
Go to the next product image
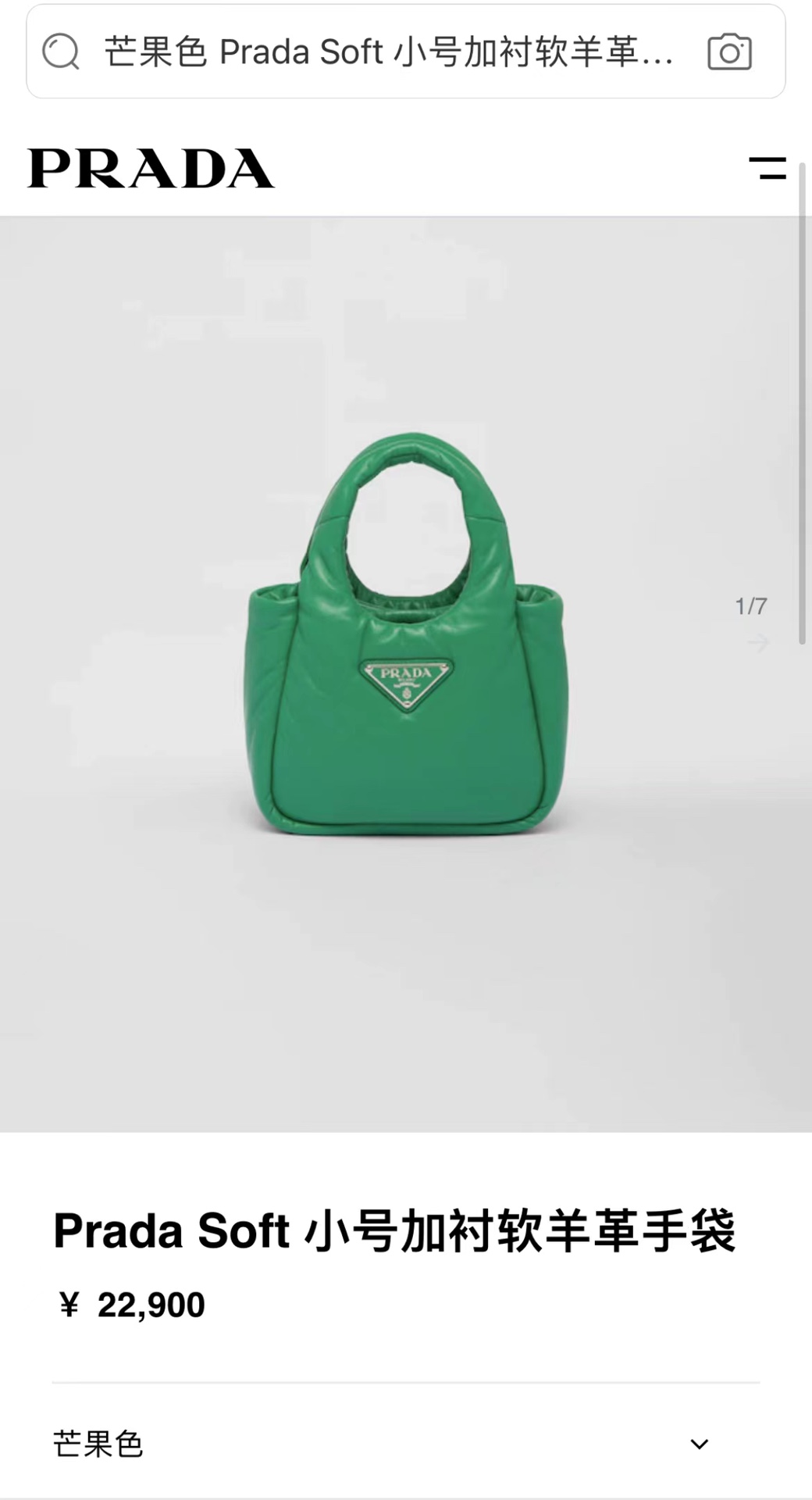[x=757, y=643]
